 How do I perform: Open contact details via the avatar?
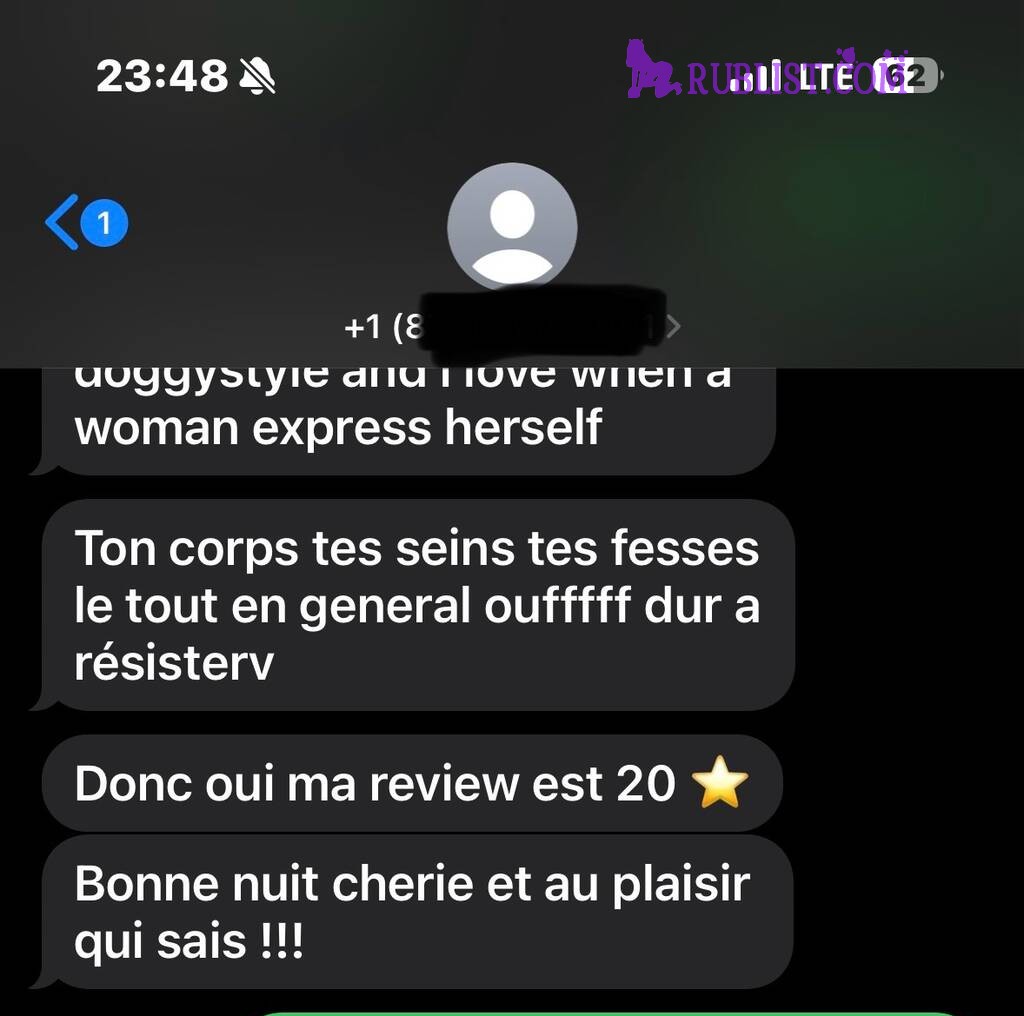coord(511,226)
